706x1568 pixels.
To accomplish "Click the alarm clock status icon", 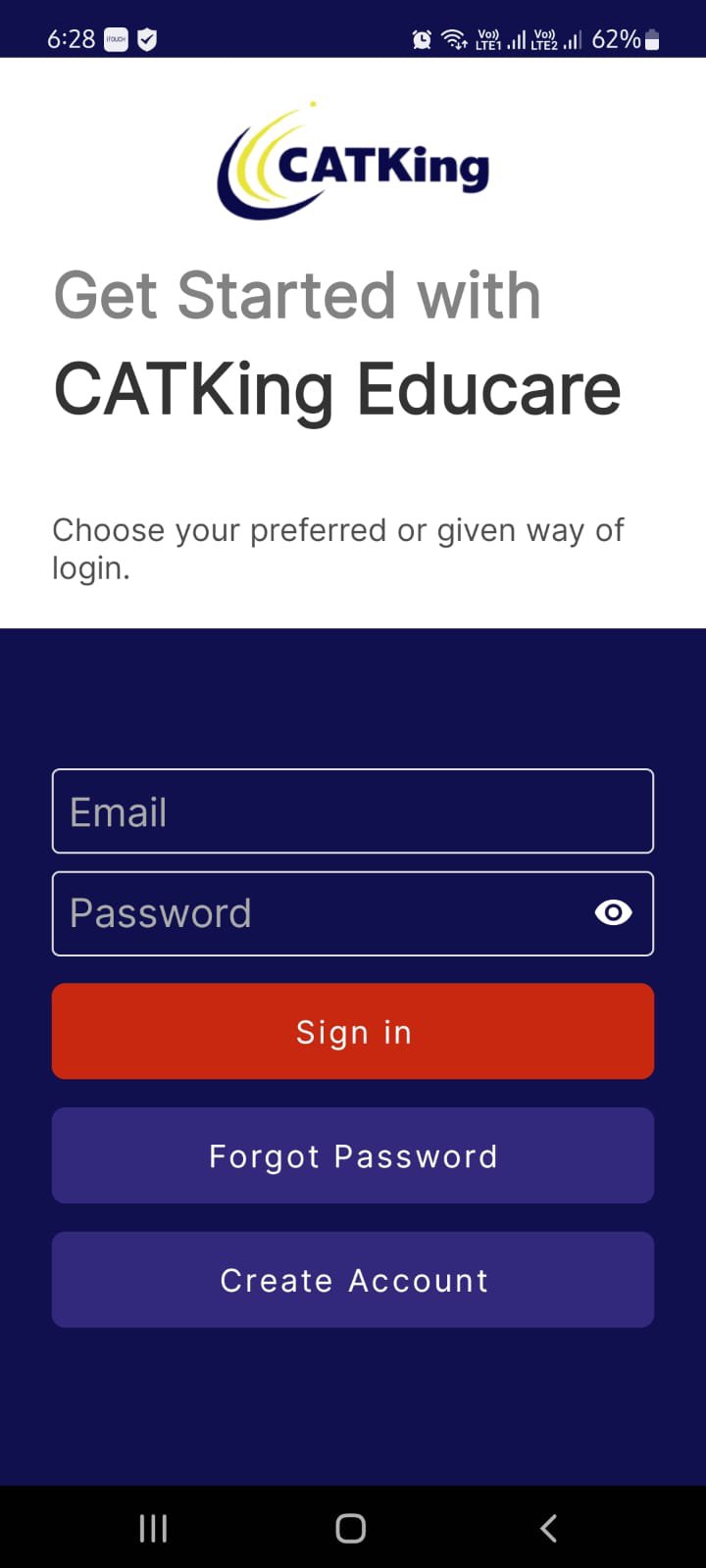I will pos(421,39).
